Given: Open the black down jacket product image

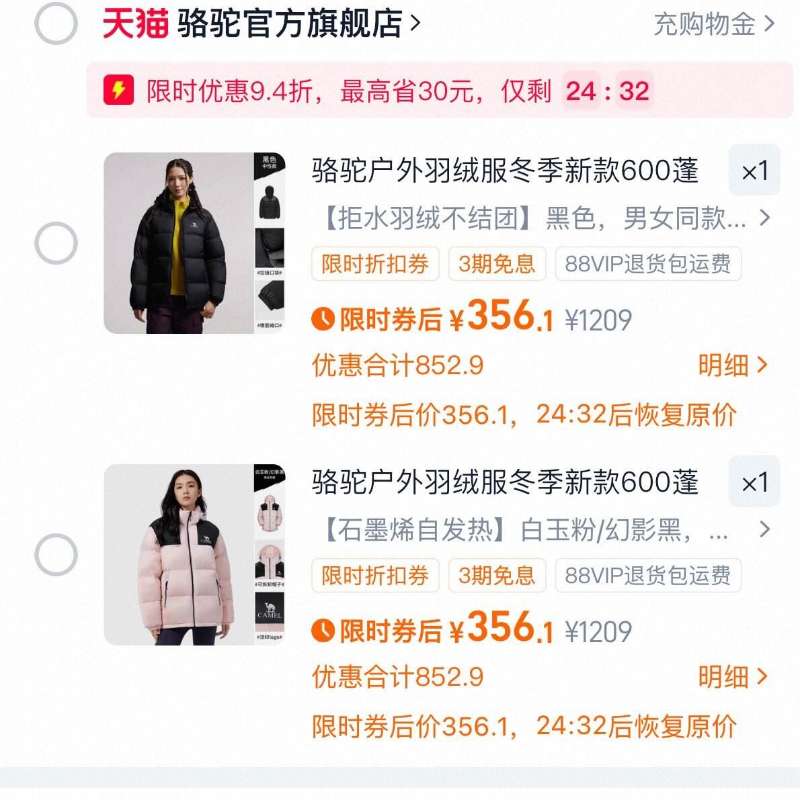Looking at the screenshot, I should coord(194,243).
